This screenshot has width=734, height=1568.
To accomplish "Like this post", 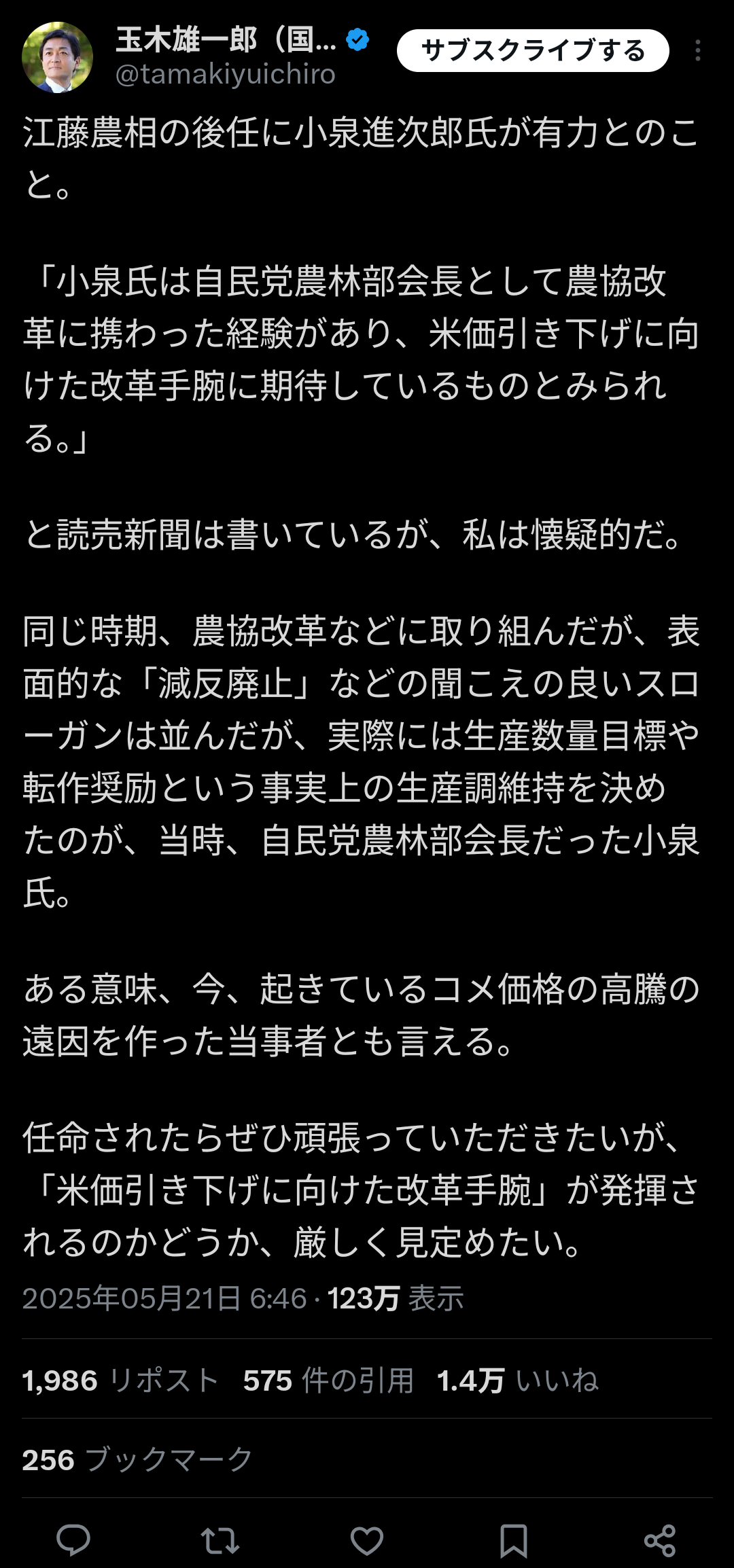I will coord(367,1540).
